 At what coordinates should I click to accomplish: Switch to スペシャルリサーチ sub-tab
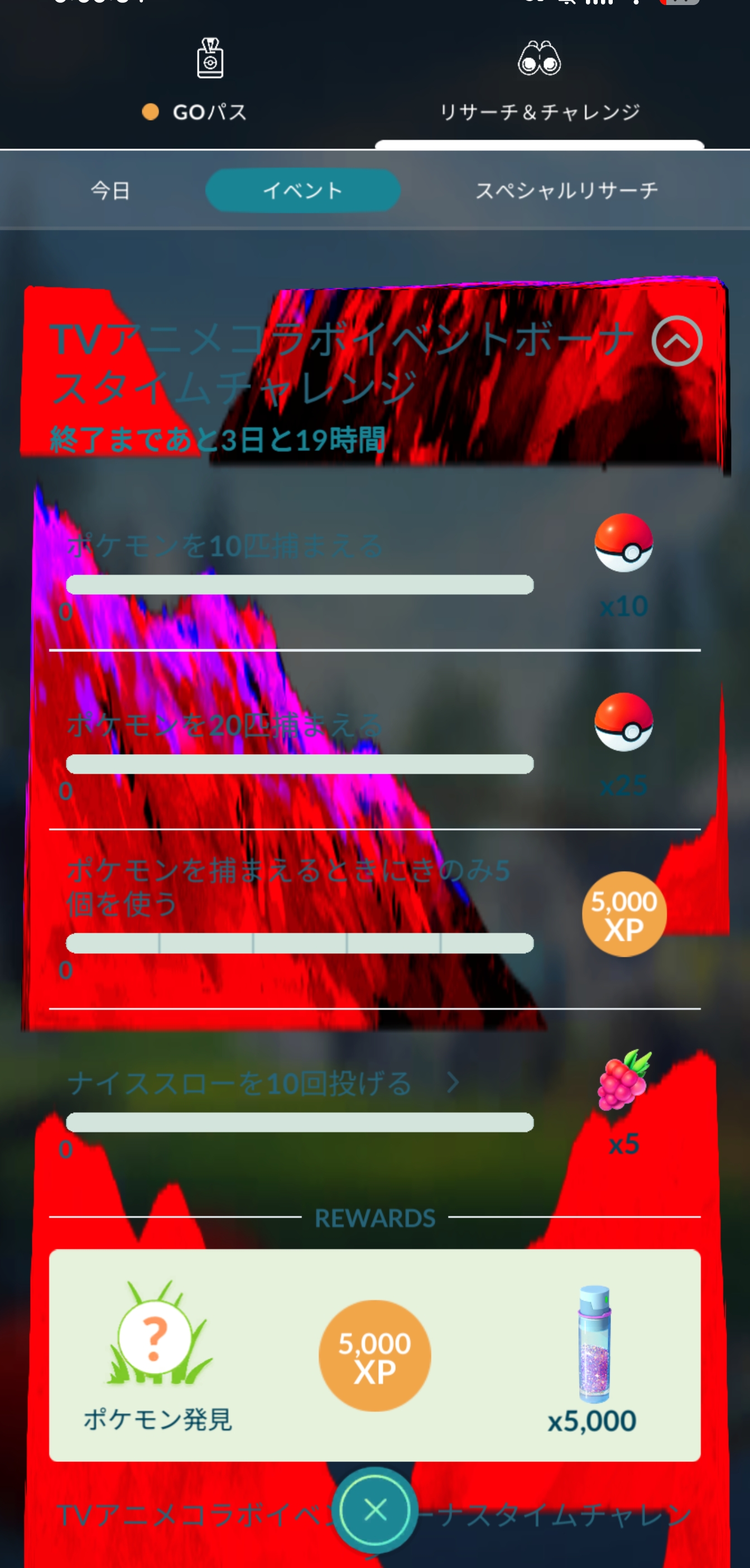point(567,190)
